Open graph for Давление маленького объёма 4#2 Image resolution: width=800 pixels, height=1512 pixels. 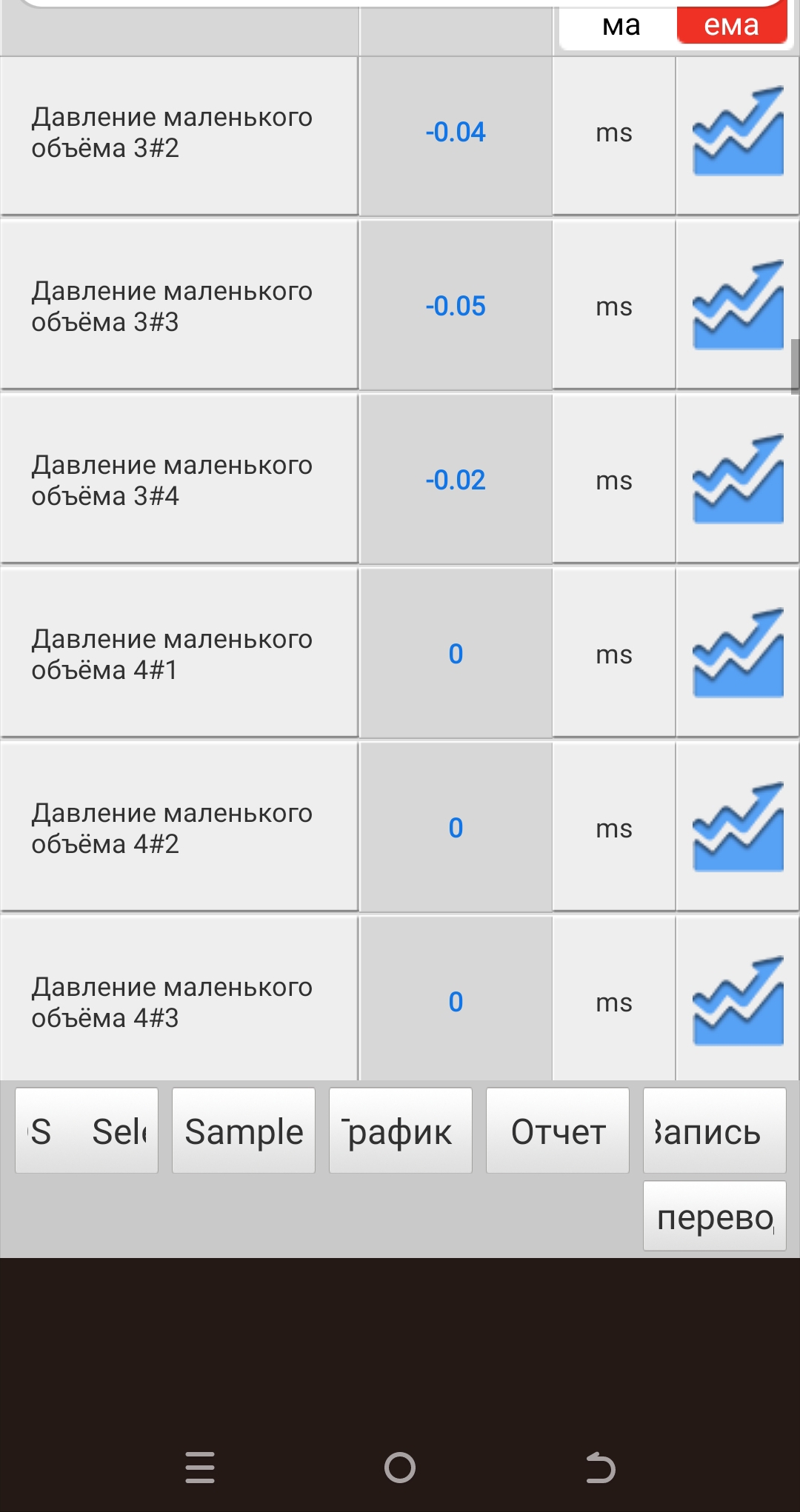(738, 828)
